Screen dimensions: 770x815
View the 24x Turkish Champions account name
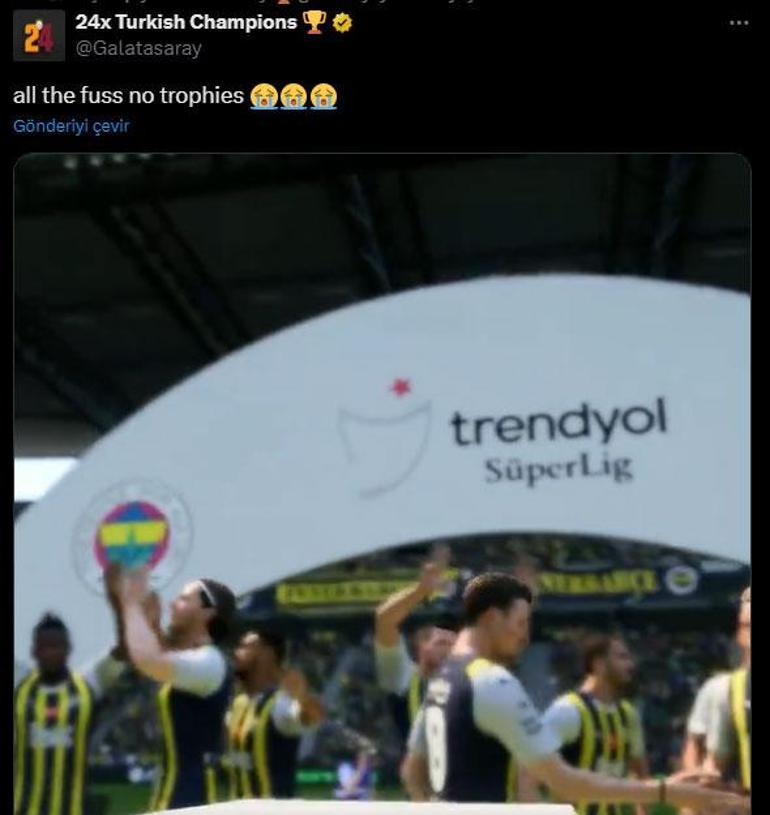(x=186, y=22)
